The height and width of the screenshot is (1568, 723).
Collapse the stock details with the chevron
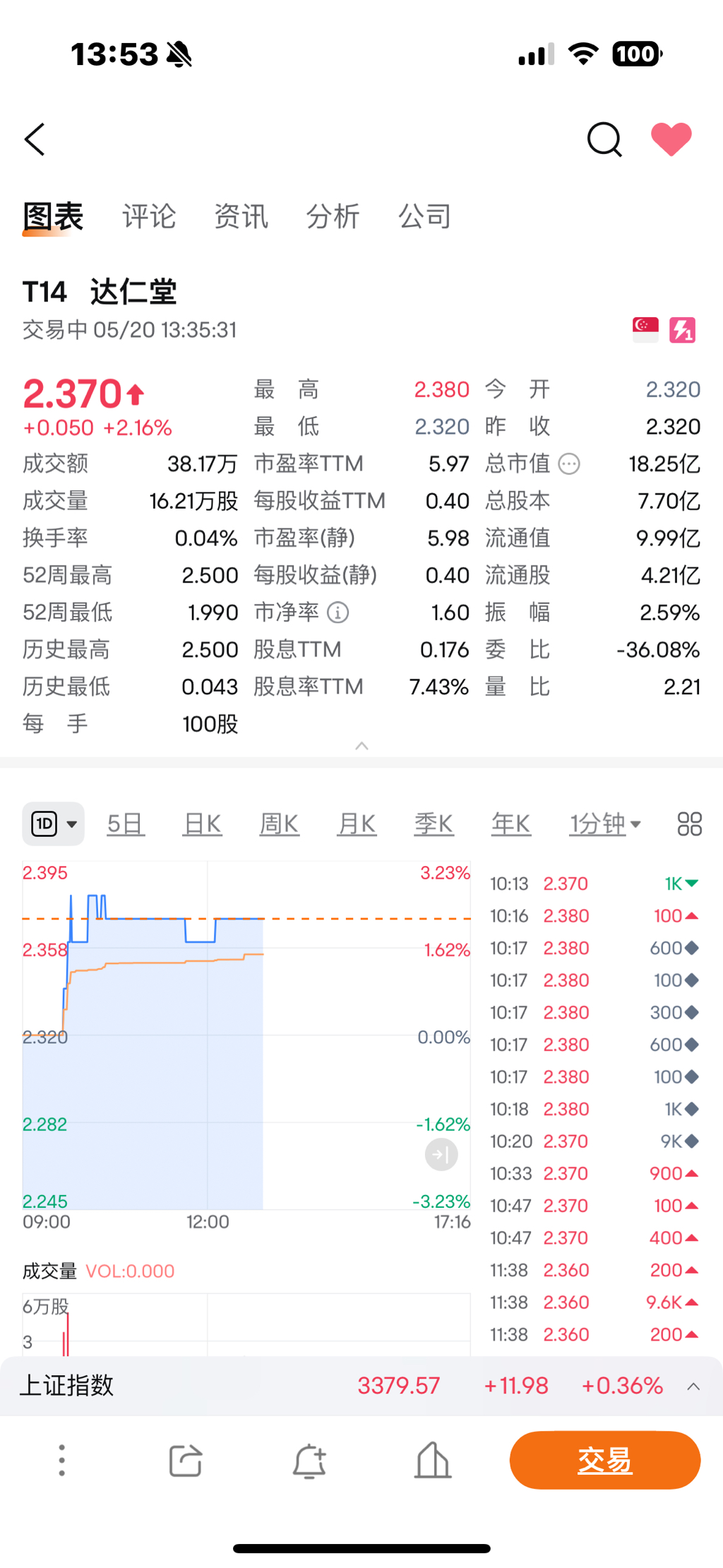tap(361, 746)
